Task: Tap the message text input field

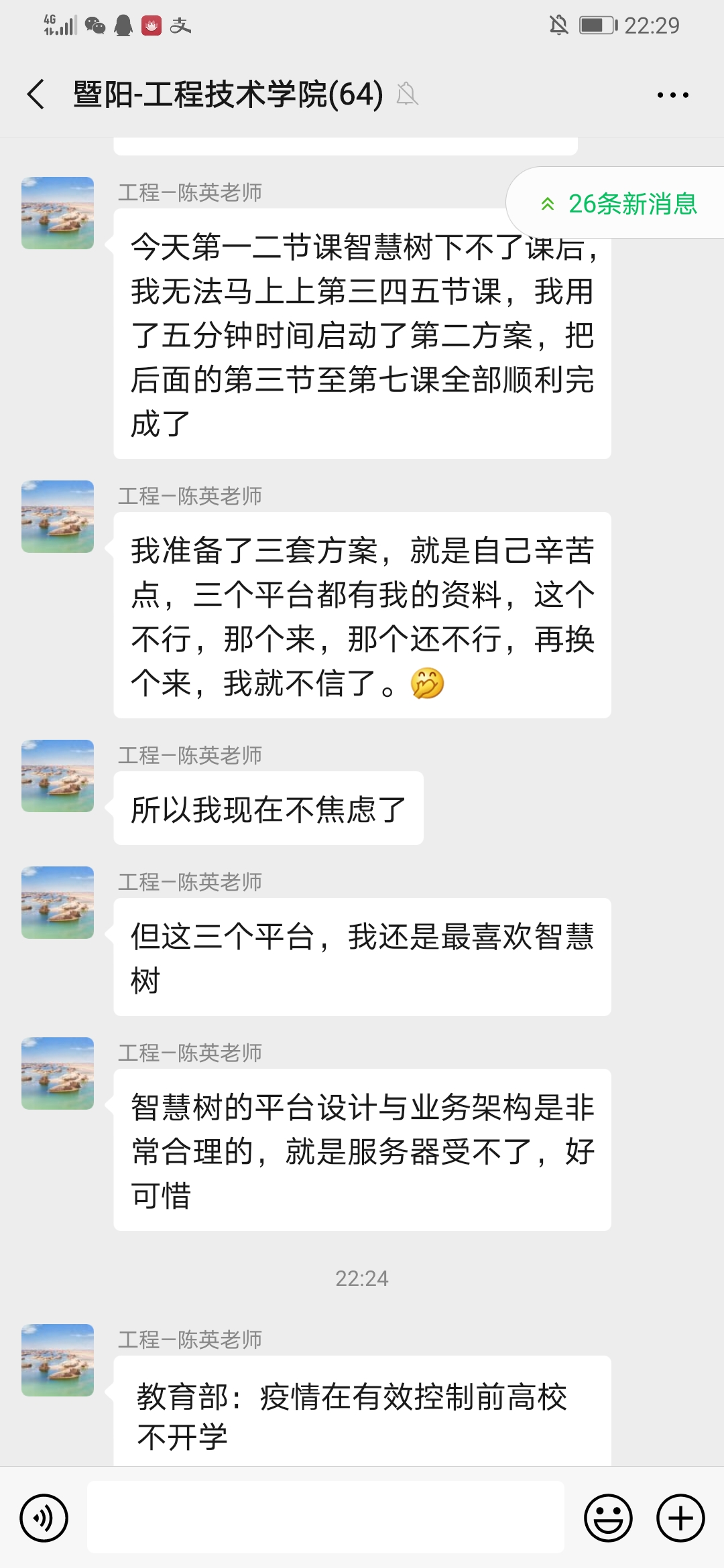Action: click(326, 1518)
